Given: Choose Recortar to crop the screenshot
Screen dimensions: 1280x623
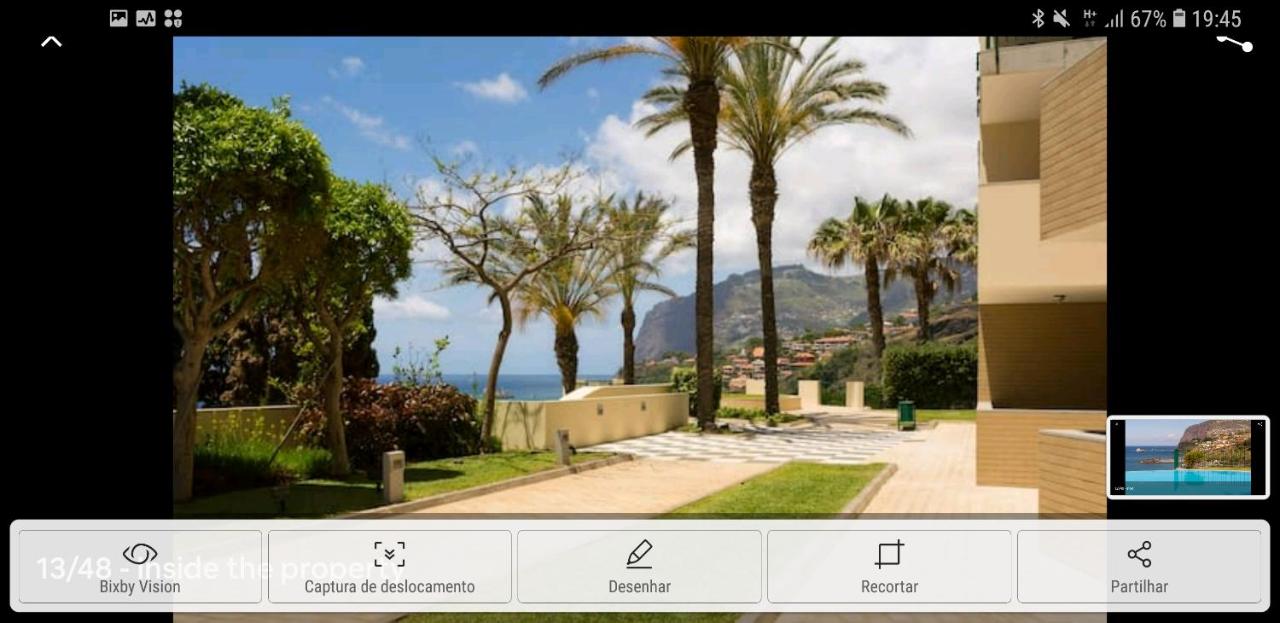Looking at the screenshot, I should (889, 567).
